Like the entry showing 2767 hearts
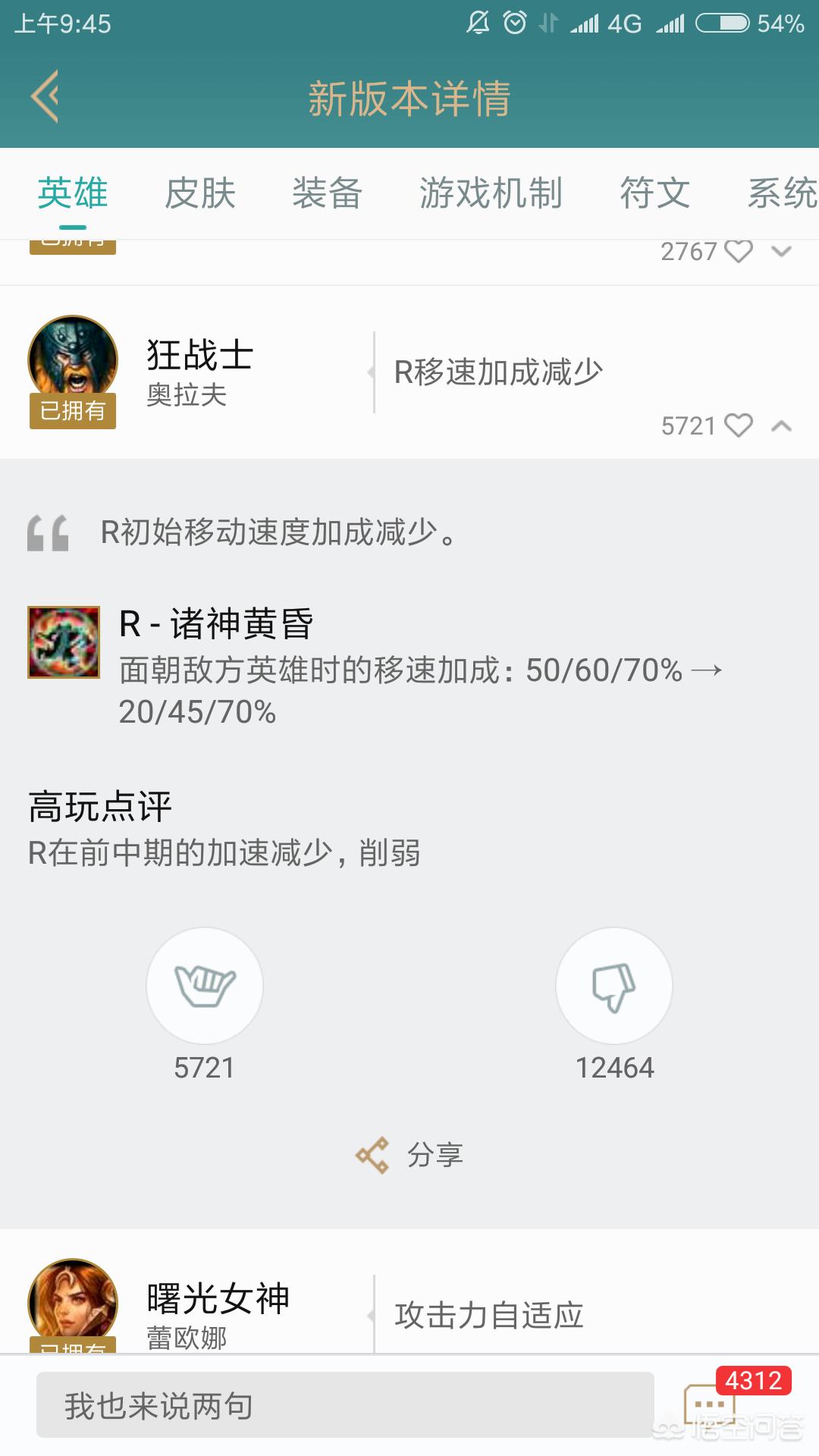 pos(738,251)
